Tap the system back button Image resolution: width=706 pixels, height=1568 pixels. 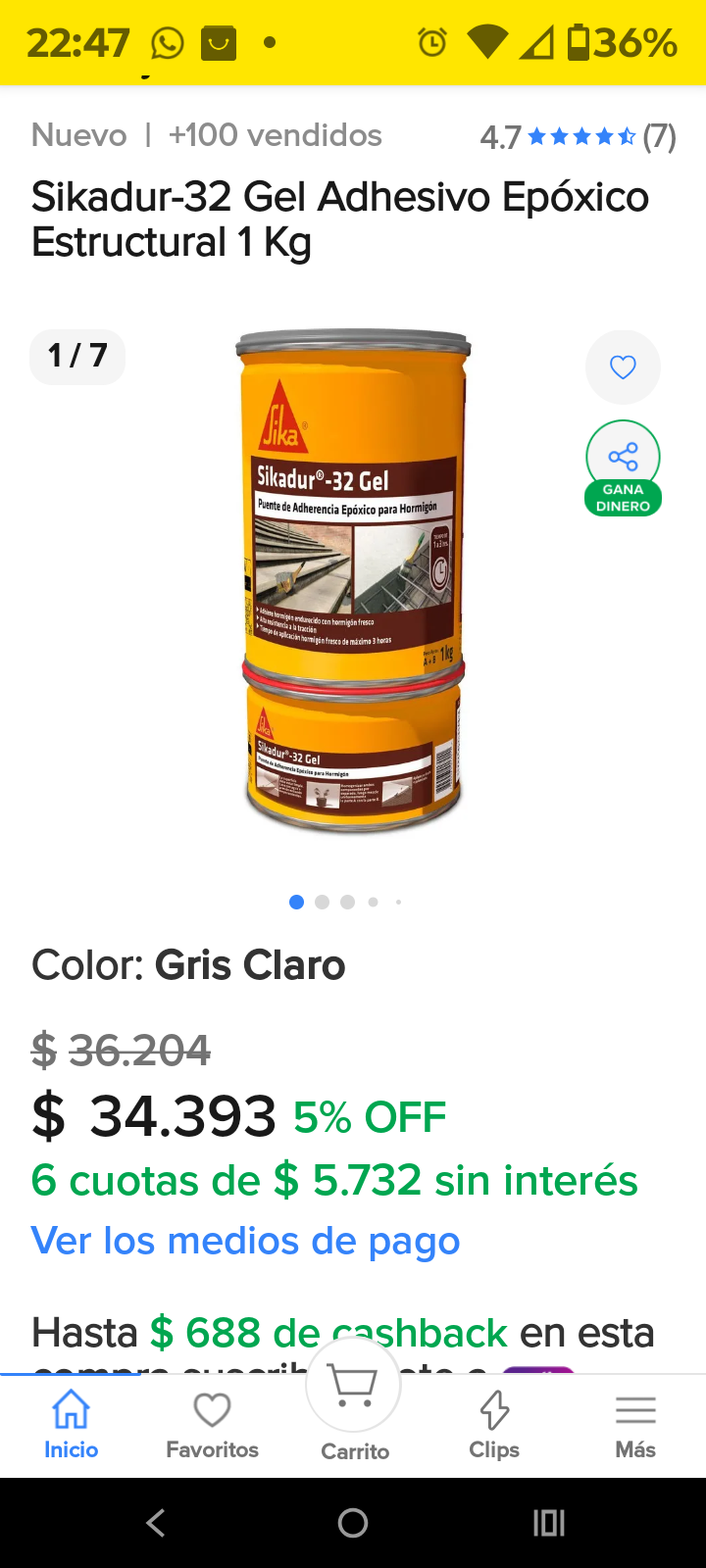[156, 1522]
